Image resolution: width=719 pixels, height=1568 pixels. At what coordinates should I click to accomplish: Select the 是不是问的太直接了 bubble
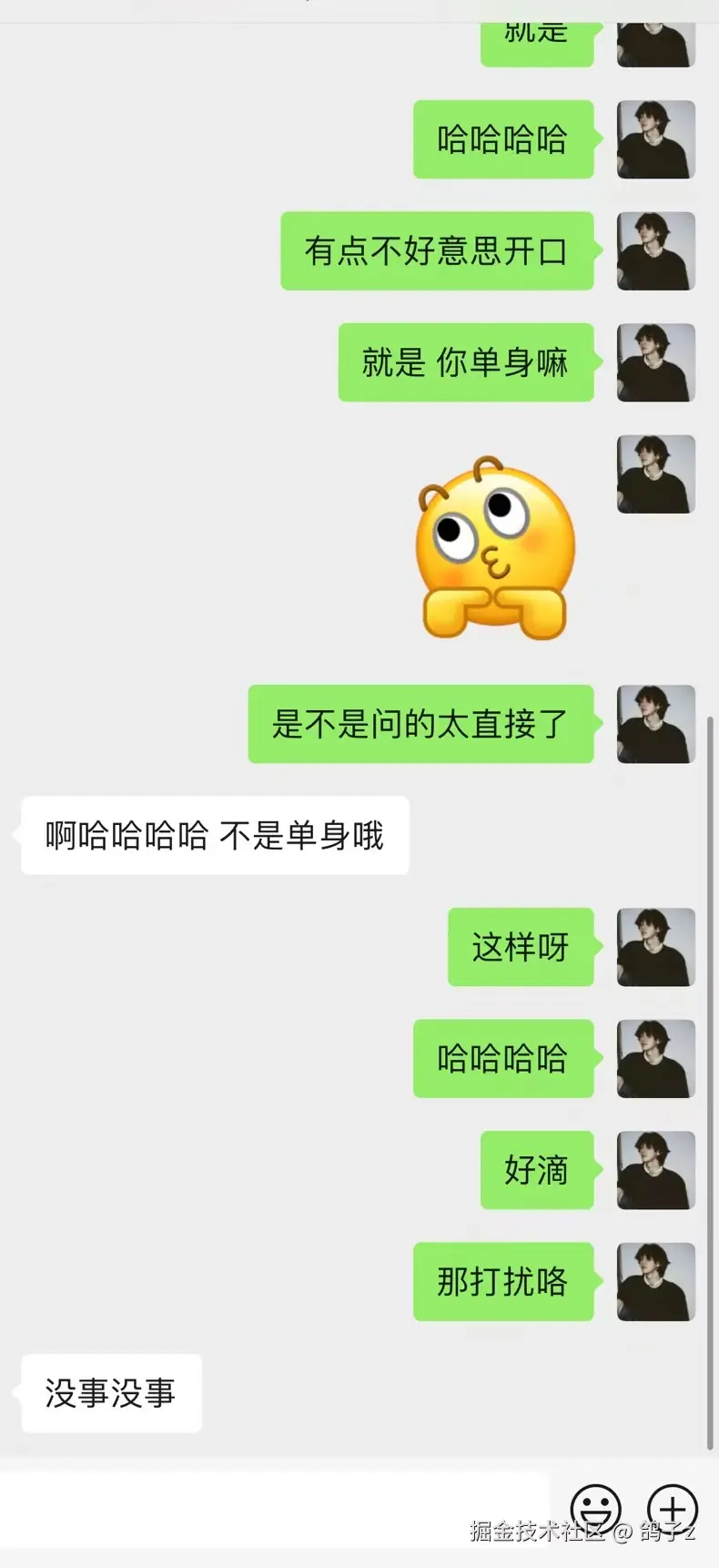pos(420,725)
